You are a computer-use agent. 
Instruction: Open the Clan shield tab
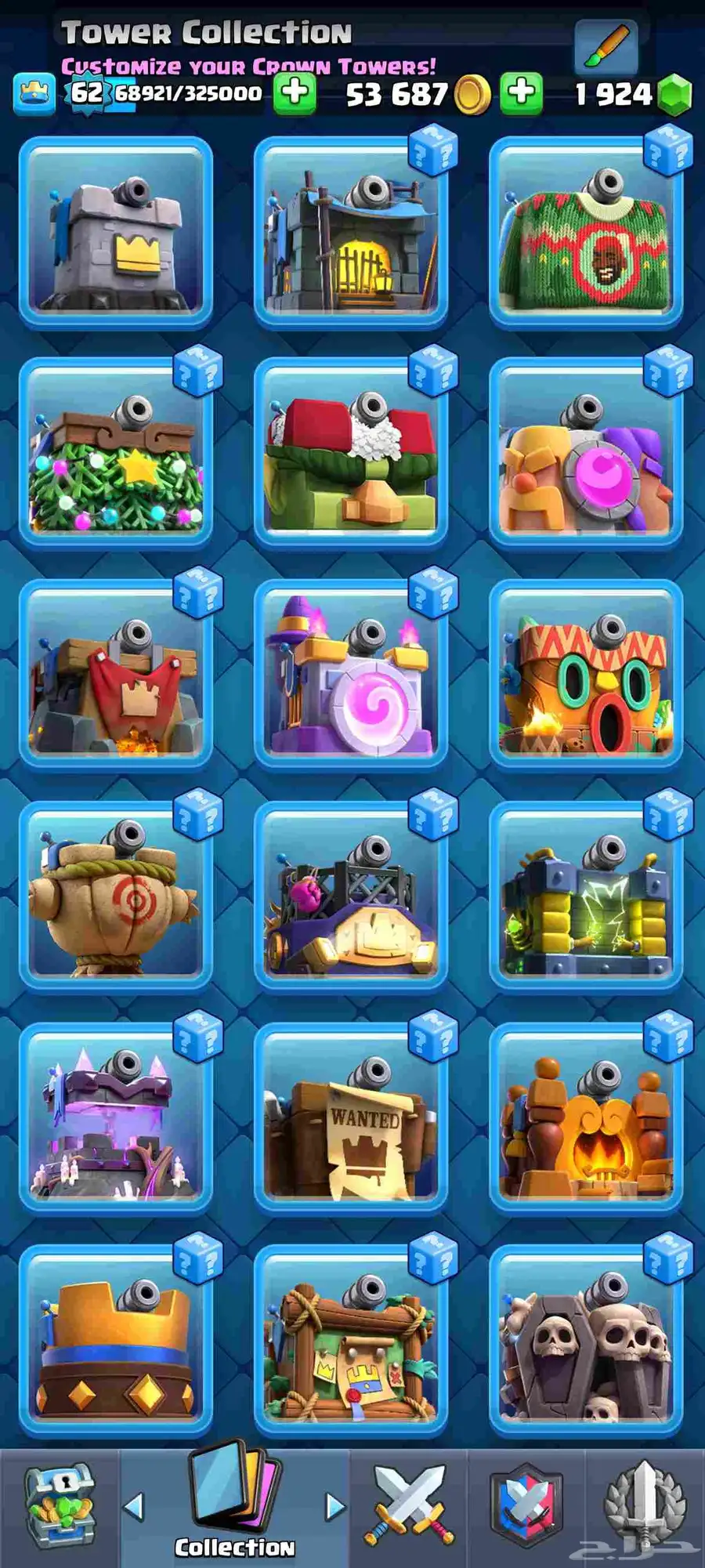coord(526,1506)
